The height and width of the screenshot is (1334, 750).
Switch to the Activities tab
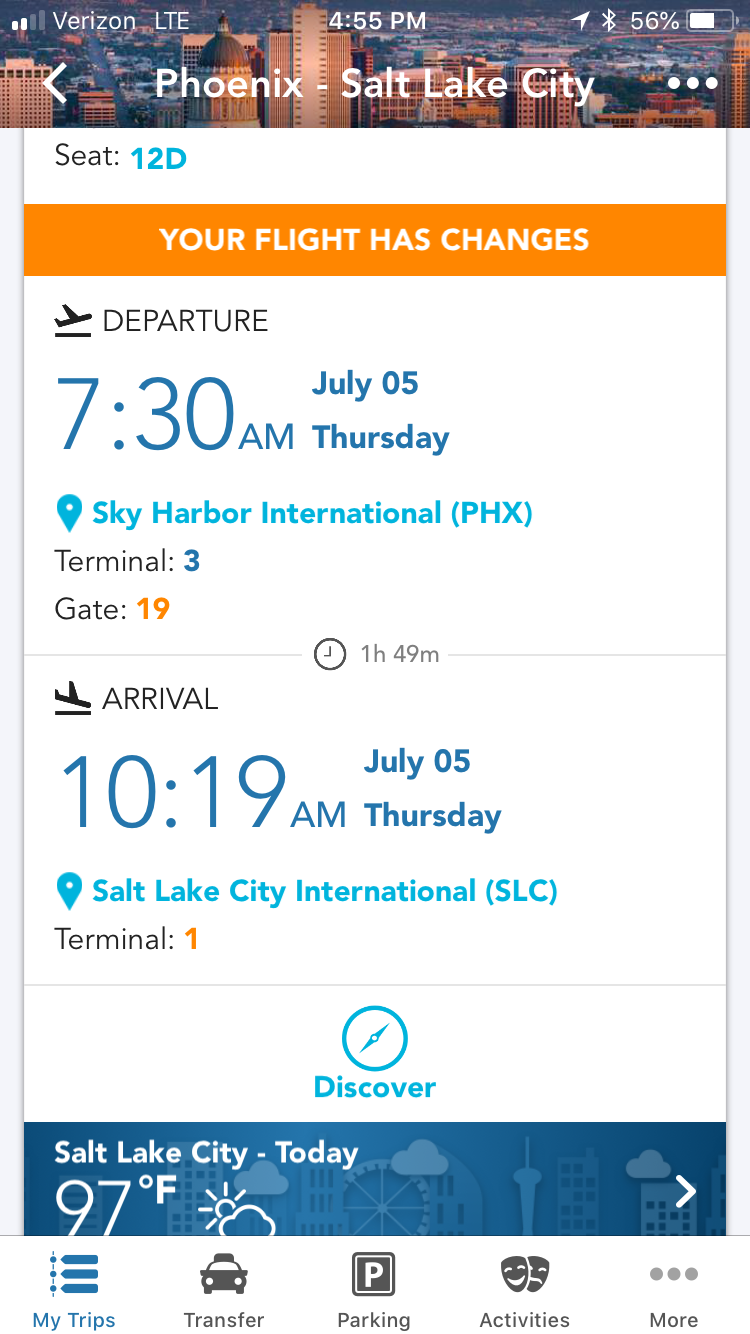point(524,1290)
